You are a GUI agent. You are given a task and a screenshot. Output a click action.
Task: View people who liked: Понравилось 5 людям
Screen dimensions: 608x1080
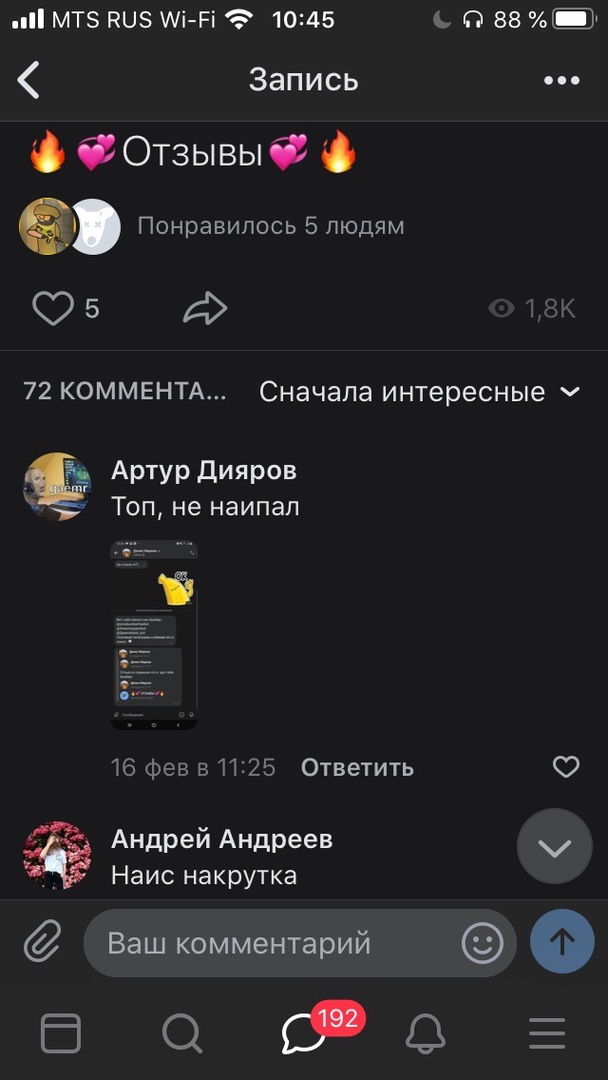click(270, 226)
